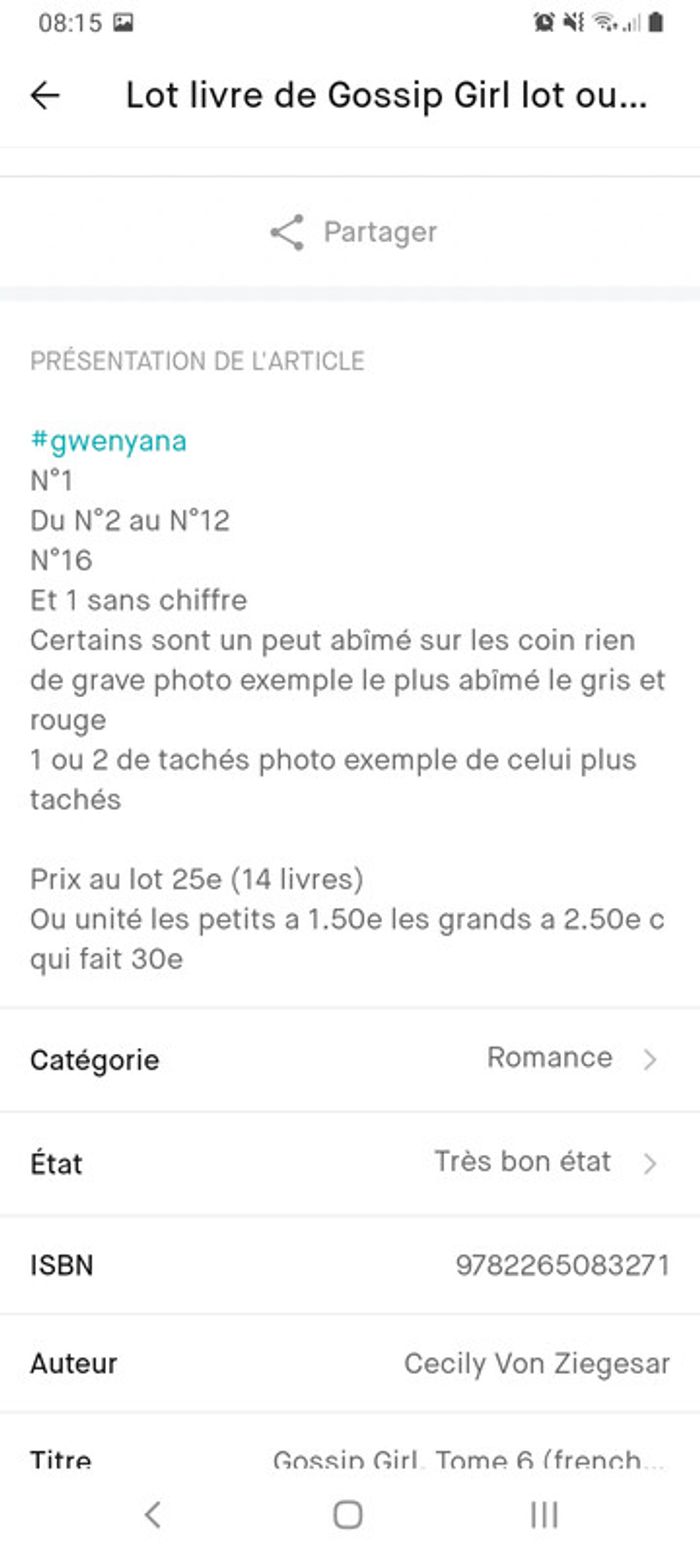Viewport: 700px width, 1556px height.
Task: Open the #gwenyana hashtag
Action: point(108,440)
